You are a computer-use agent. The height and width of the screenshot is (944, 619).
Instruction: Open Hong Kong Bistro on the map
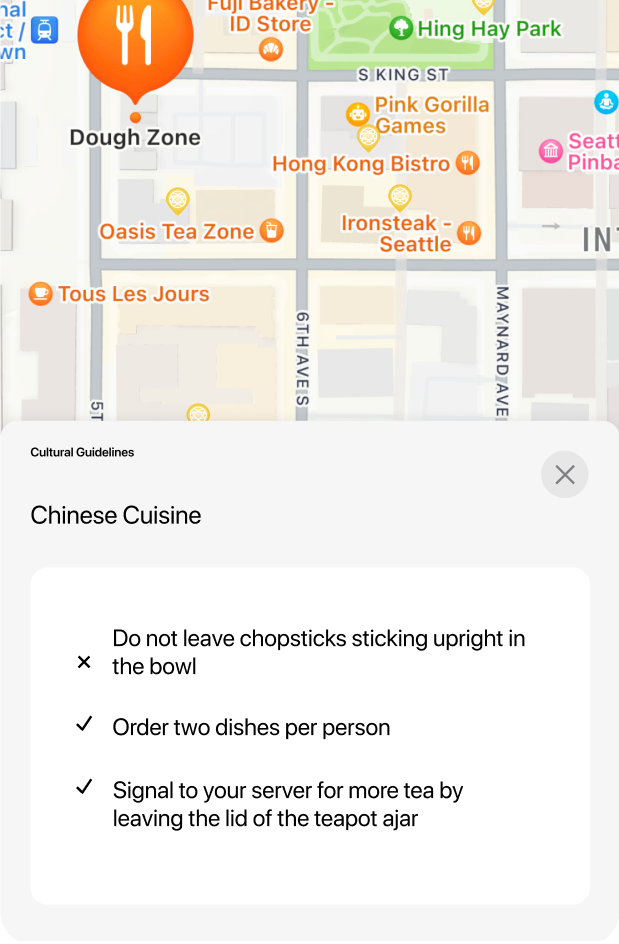[x=467, y=163]
